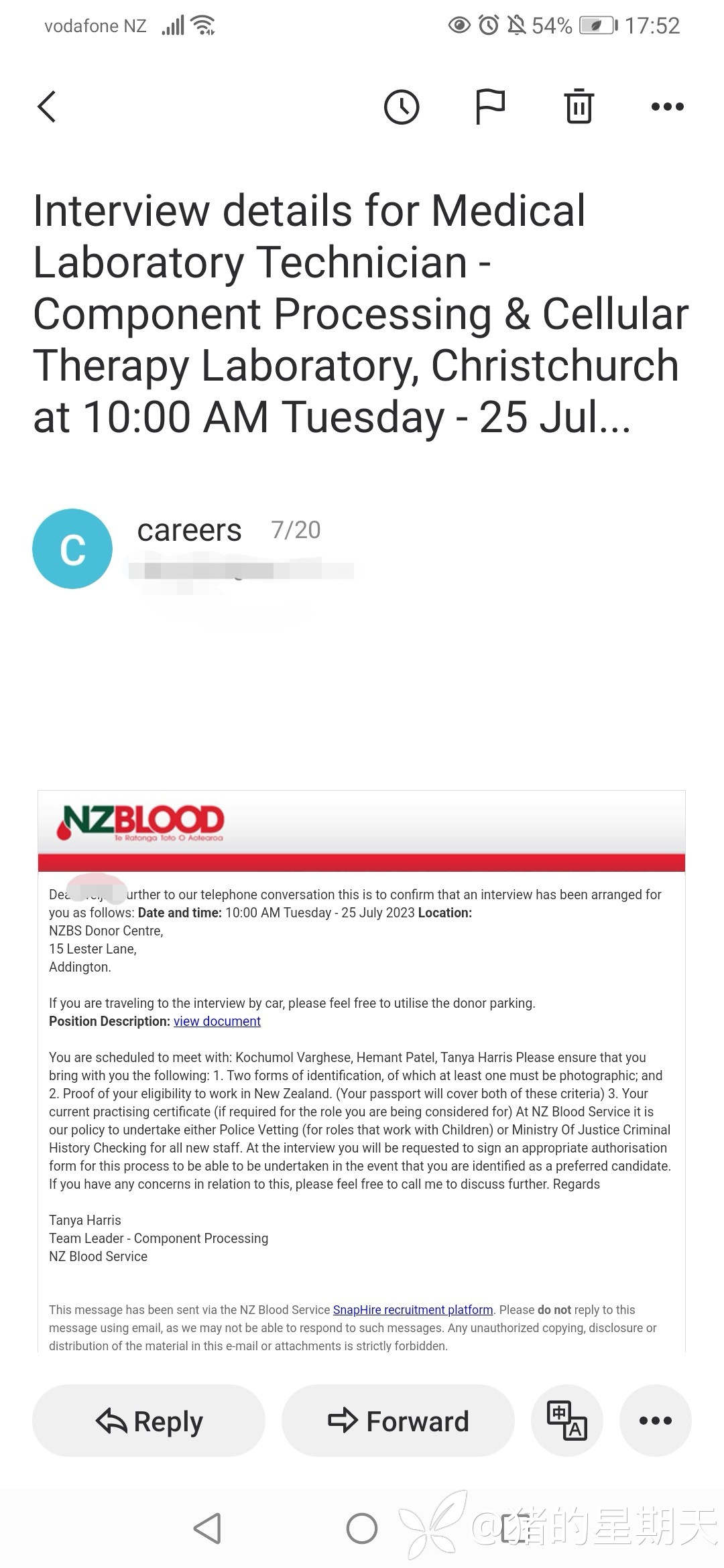Image resolution: width=724 pixels, height=1568 pixels.
Task: Open the careers sender avatar
Action: point(72,549)
